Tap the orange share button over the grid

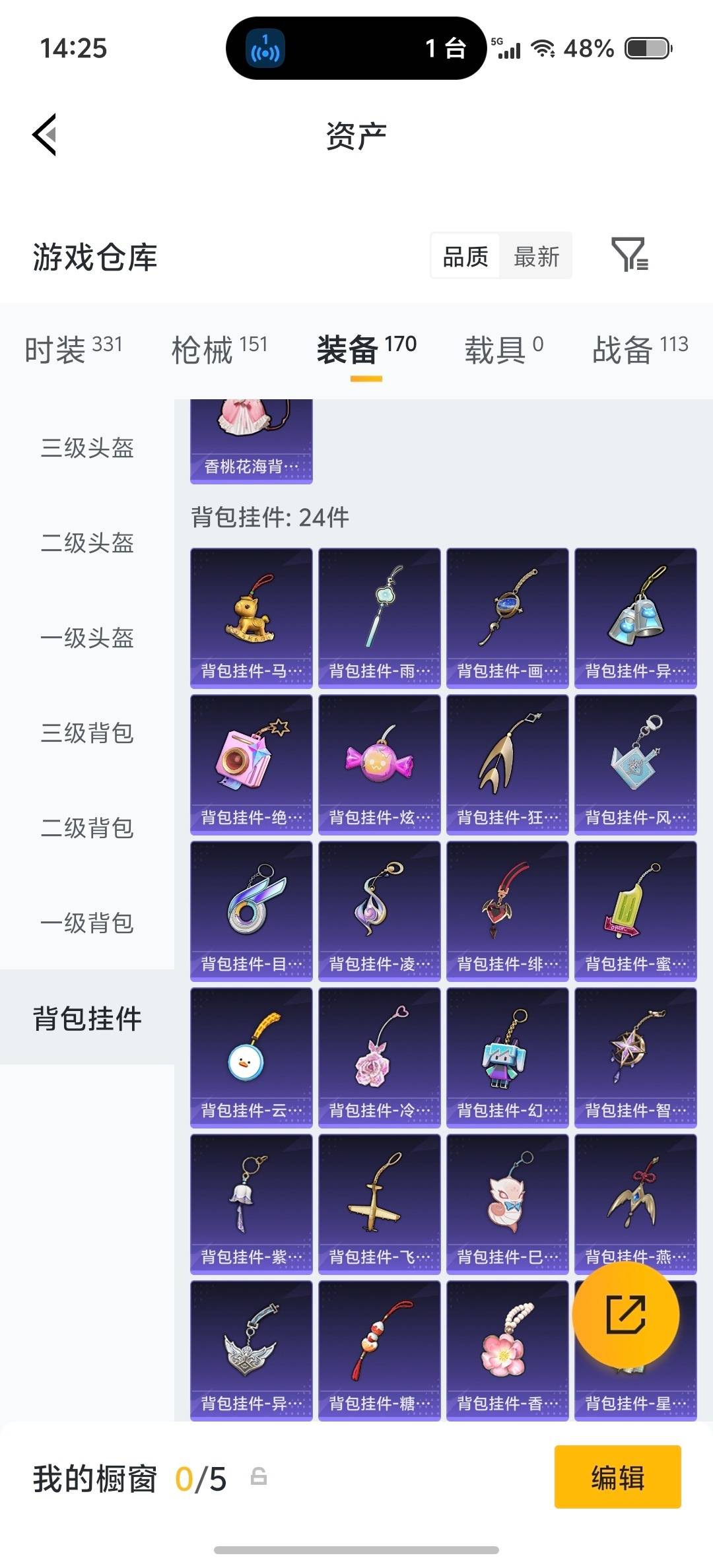(x=626, y=1315)
